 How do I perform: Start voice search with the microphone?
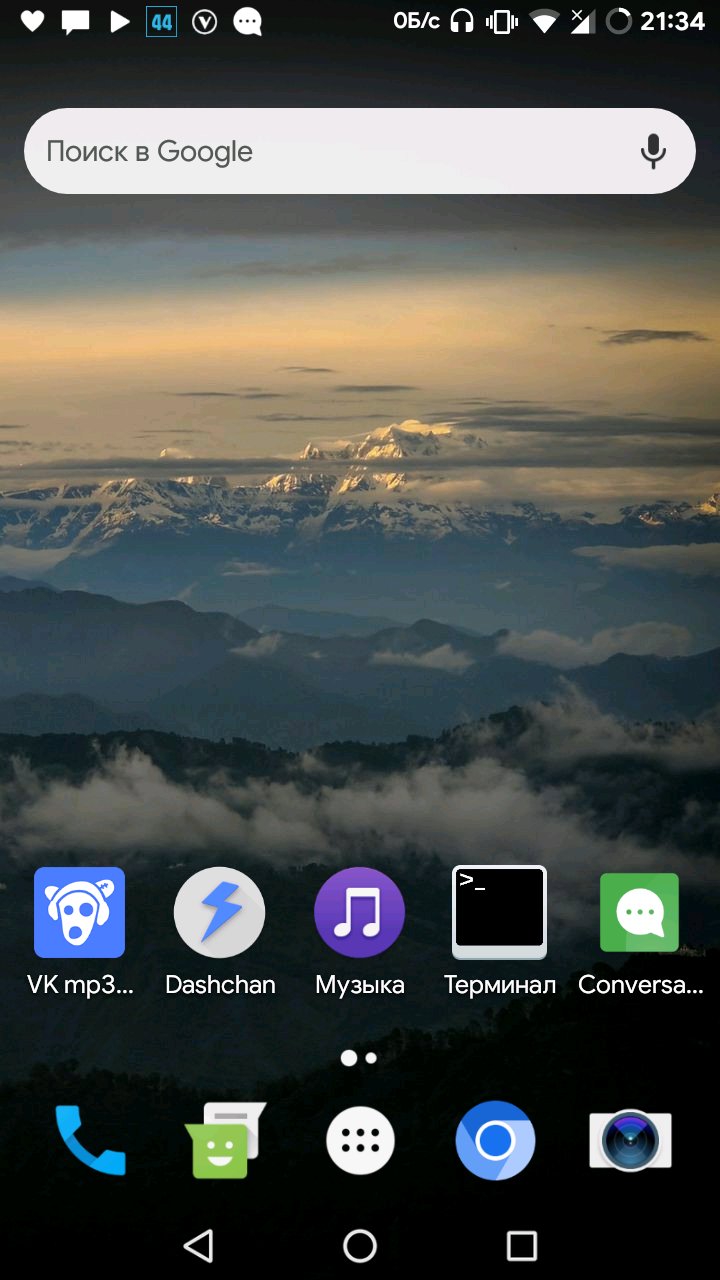[653, 151]
